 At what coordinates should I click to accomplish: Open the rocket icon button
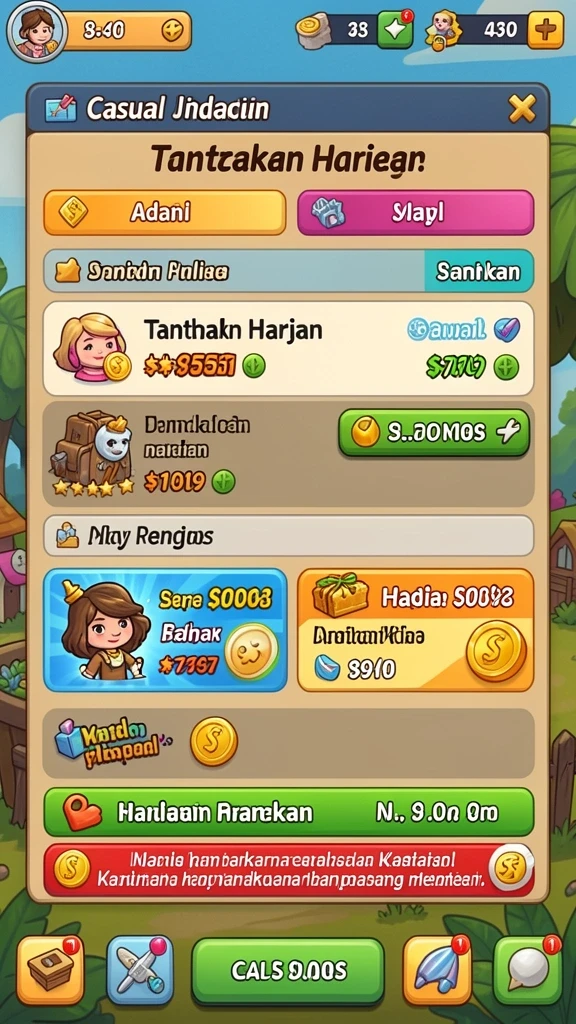437,970
